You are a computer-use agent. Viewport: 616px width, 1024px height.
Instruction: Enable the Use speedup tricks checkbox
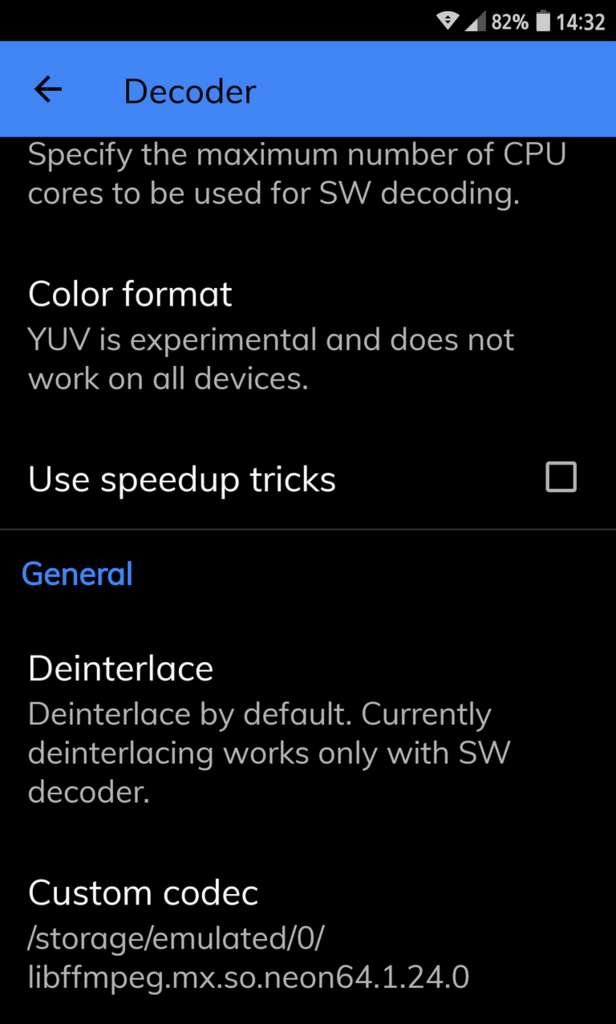click(x=561, y=478)
